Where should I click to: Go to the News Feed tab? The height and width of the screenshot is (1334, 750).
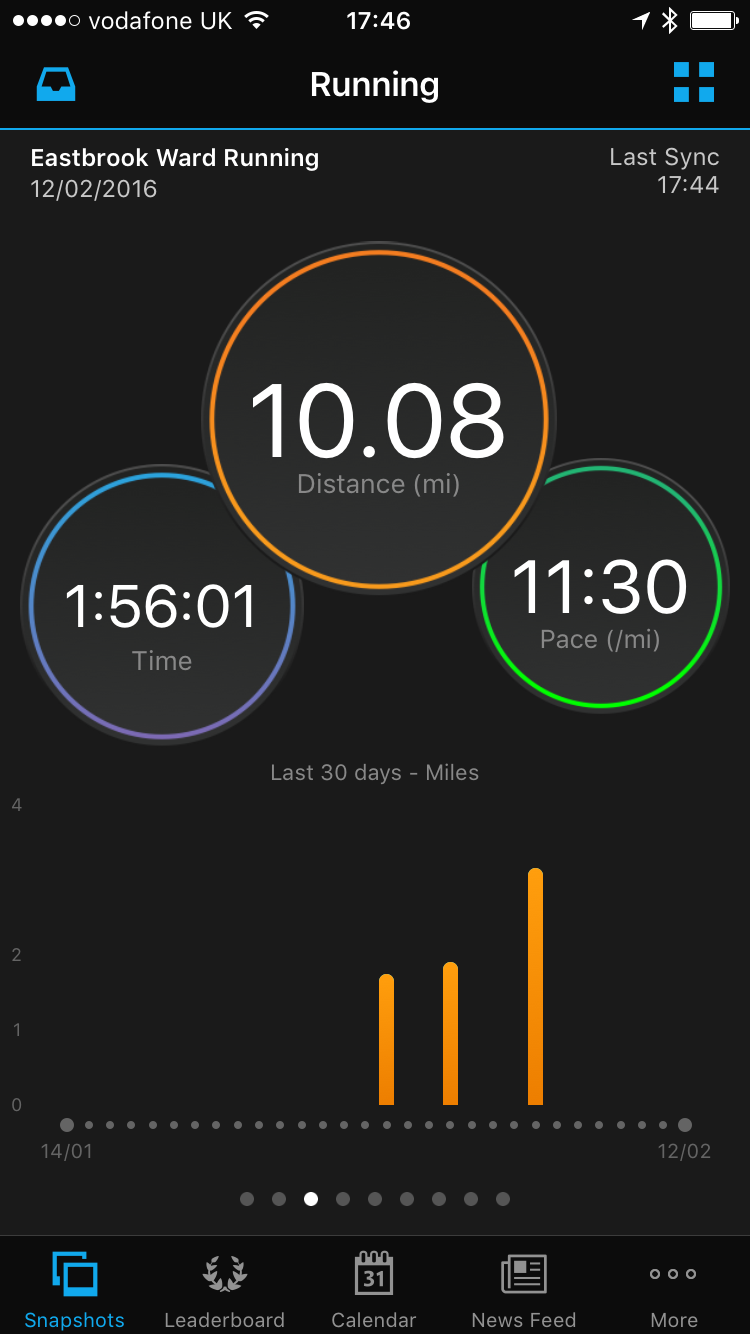coord(524,1290)
